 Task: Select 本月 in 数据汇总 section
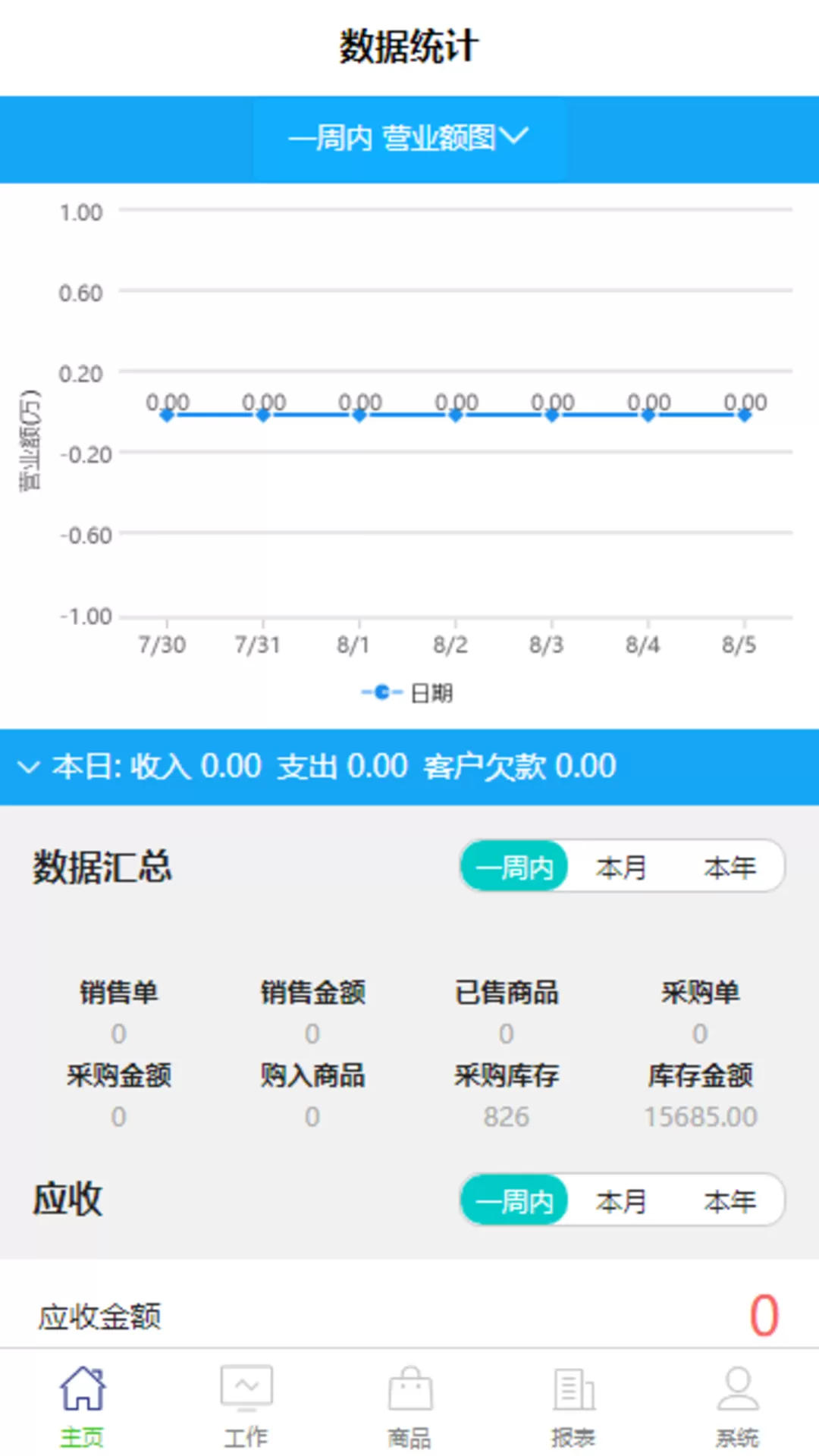[621, 867]
